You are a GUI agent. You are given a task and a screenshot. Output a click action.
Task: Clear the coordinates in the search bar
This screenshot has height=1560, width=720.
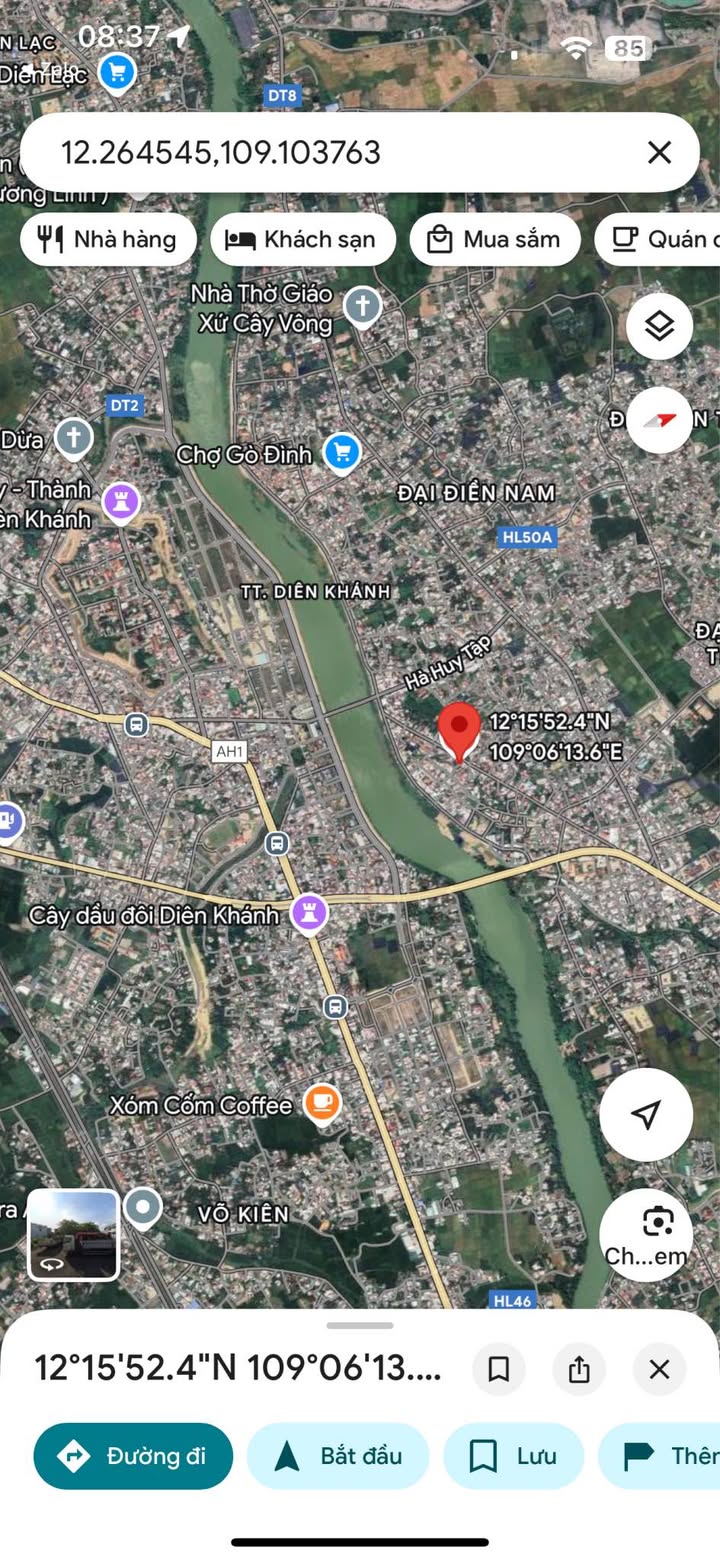(659, 152)
